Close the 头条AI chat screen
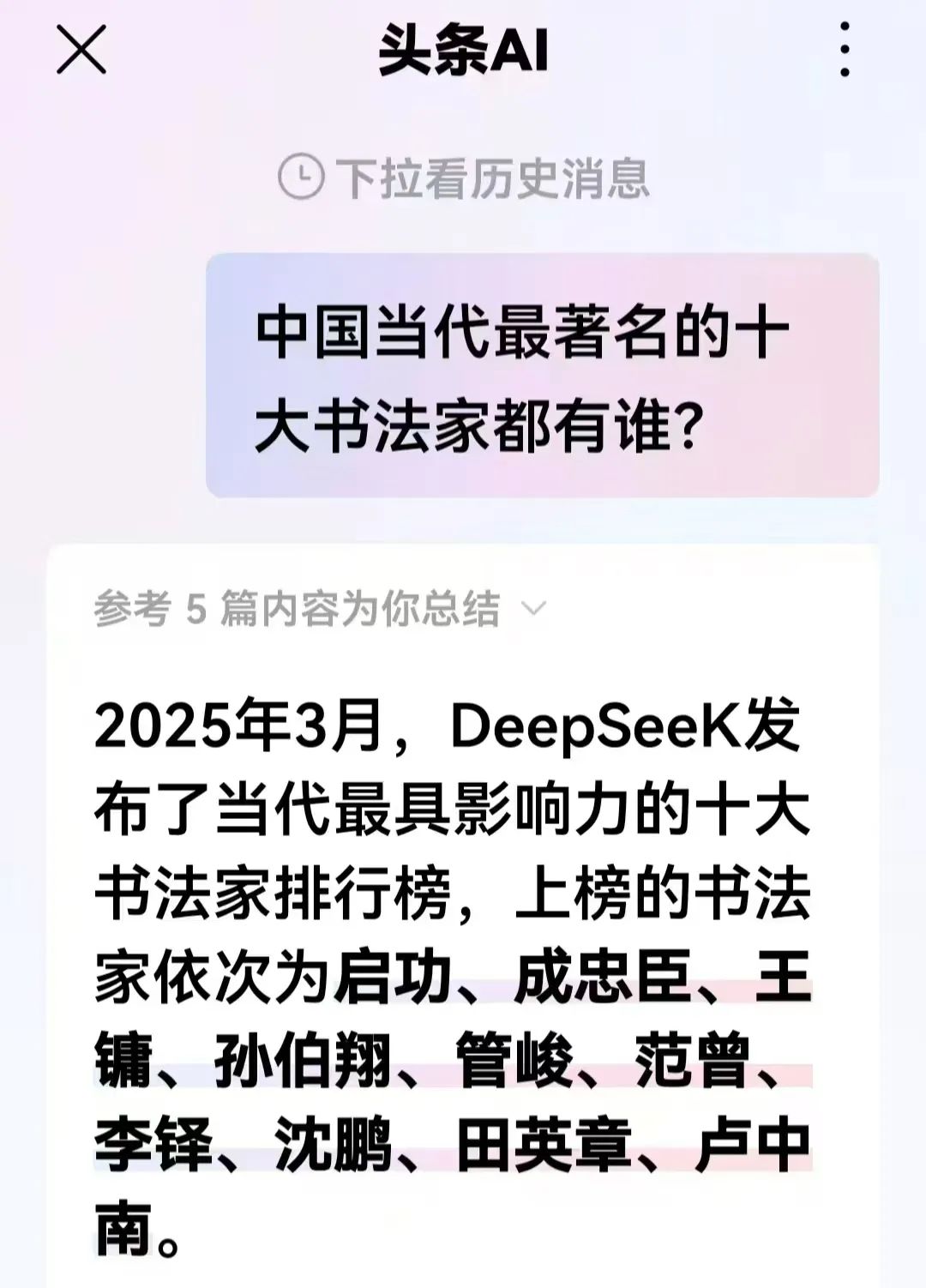The width and height of the screenshot is (926, 1288). point(81,50)
